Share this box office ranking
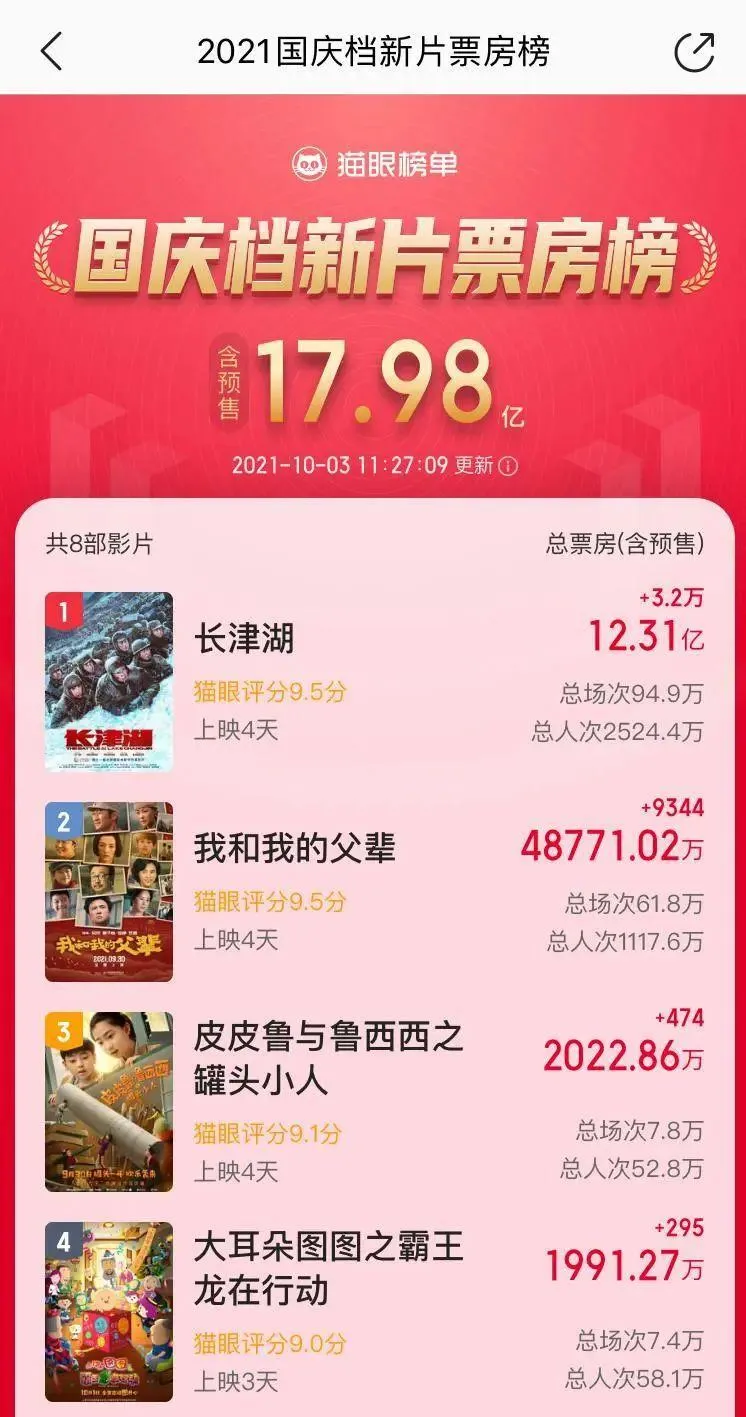Image resolution: width=746 pixels, height=1417 pixels. tap(694, 51)
